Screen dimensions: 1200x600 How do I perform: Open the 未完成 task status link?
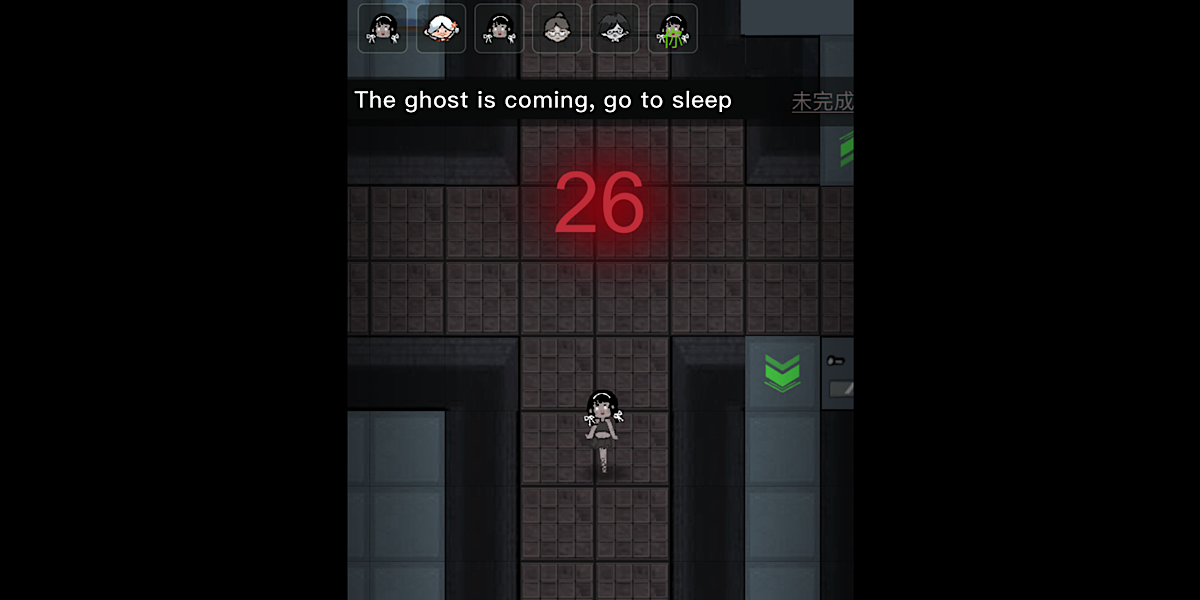tap(822, 101)
